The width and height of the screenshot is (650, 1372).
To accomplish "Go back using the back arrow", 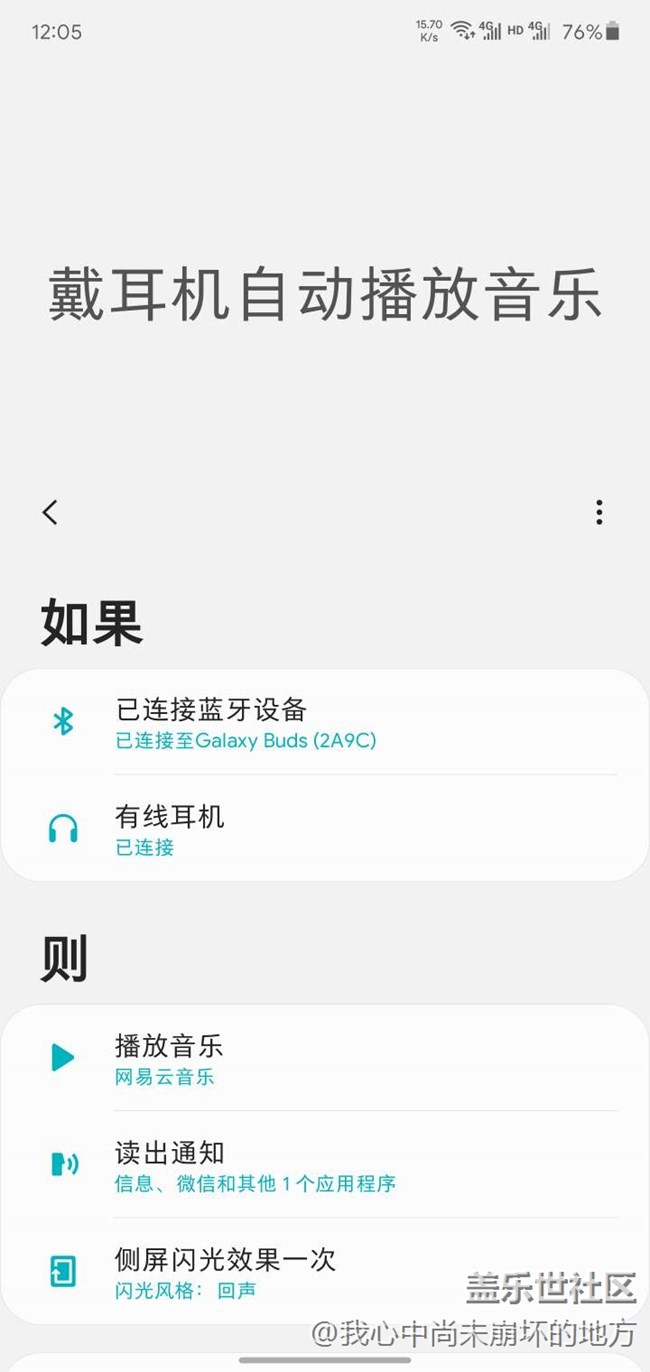I will coord(50,512).
